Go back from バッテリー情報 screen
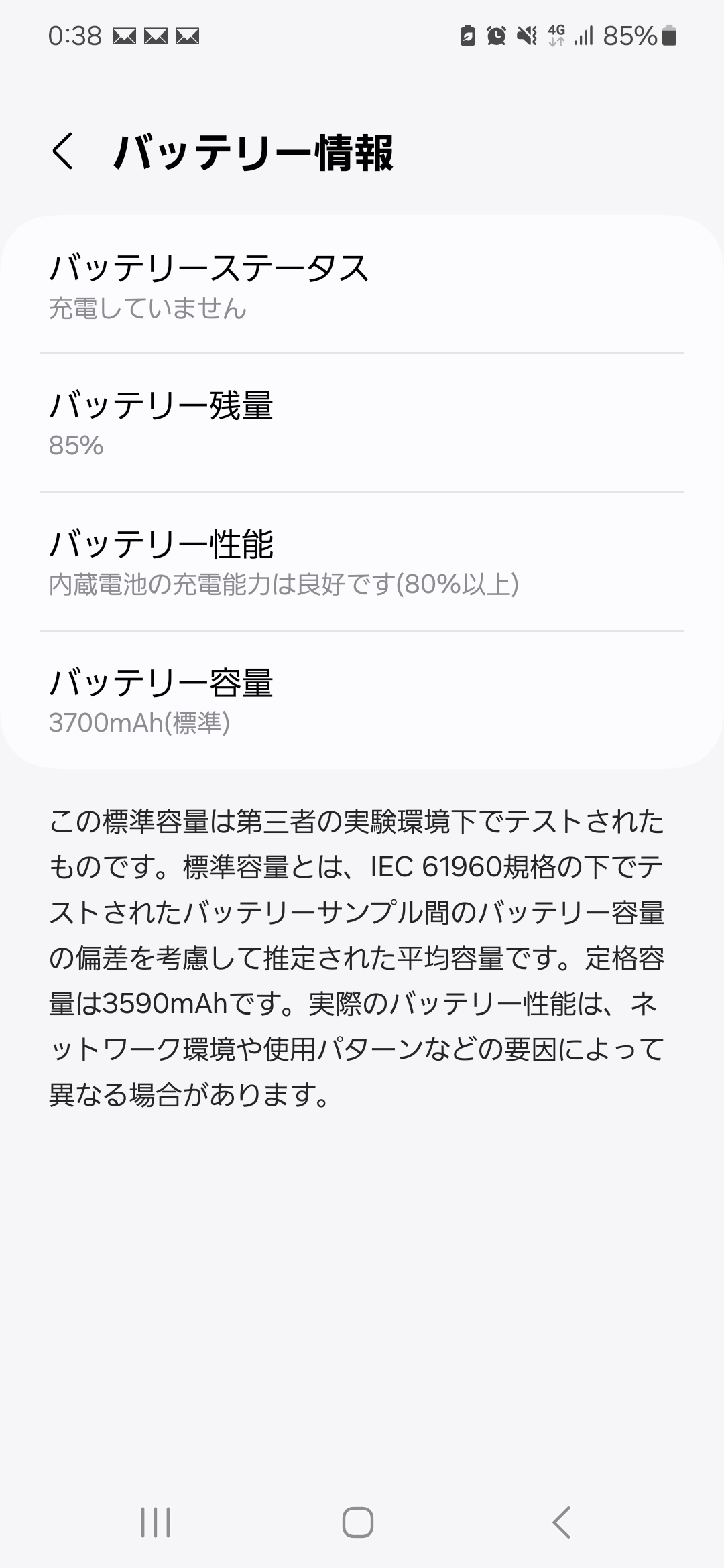The image size is (724, 1568). (62, 151)
